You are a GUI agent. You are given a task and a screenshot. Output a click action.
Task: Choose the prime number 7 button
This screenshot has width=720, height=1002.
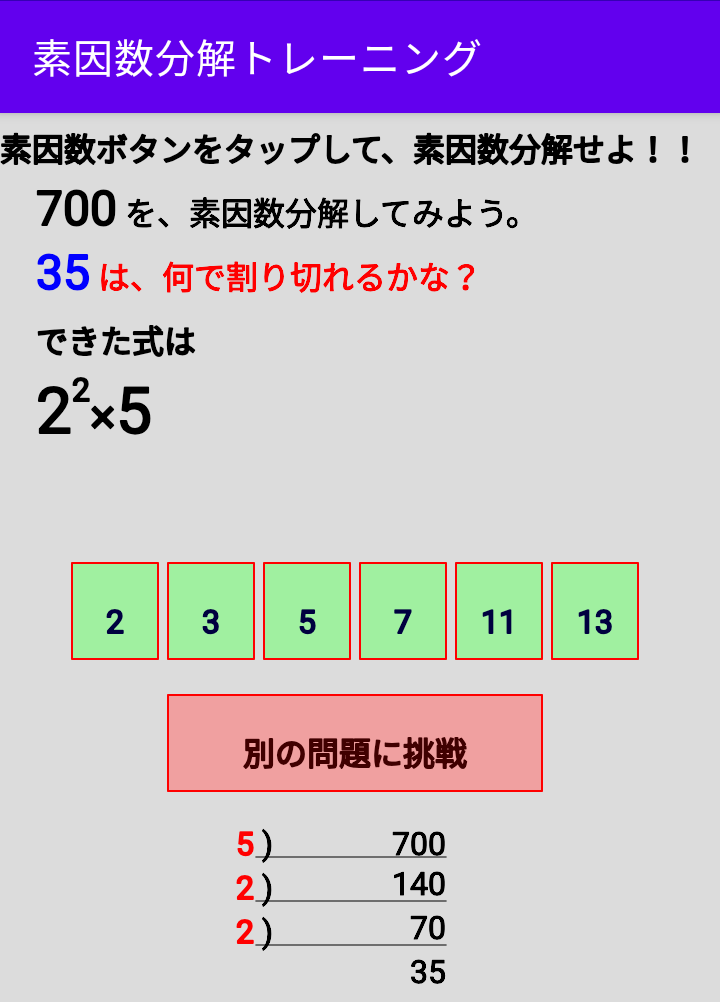pos(403,611)
